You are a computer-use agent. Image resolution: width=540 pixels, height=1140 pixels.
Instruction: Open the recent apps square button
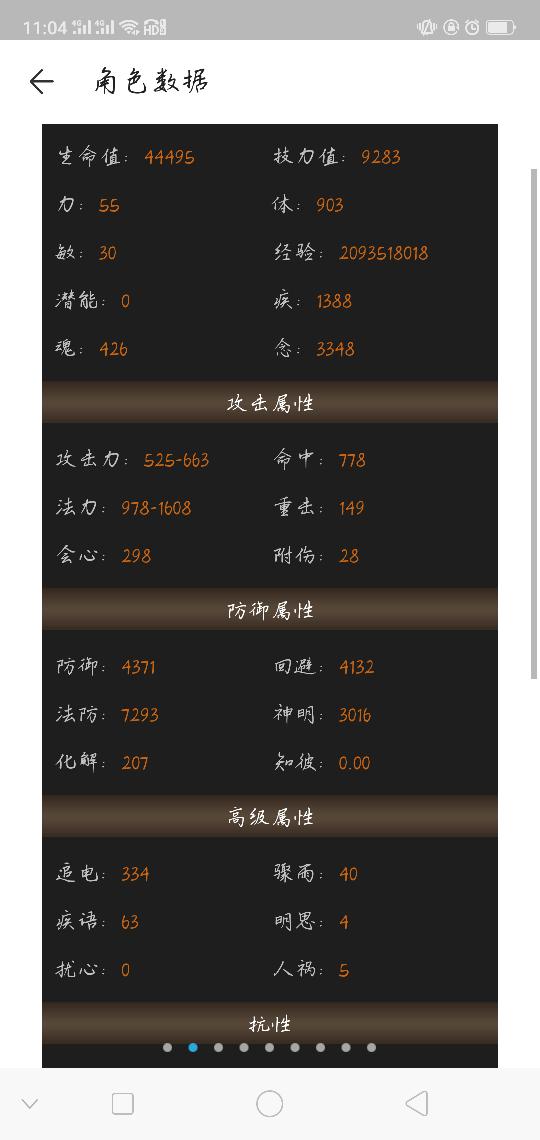tap(123, 1104)
